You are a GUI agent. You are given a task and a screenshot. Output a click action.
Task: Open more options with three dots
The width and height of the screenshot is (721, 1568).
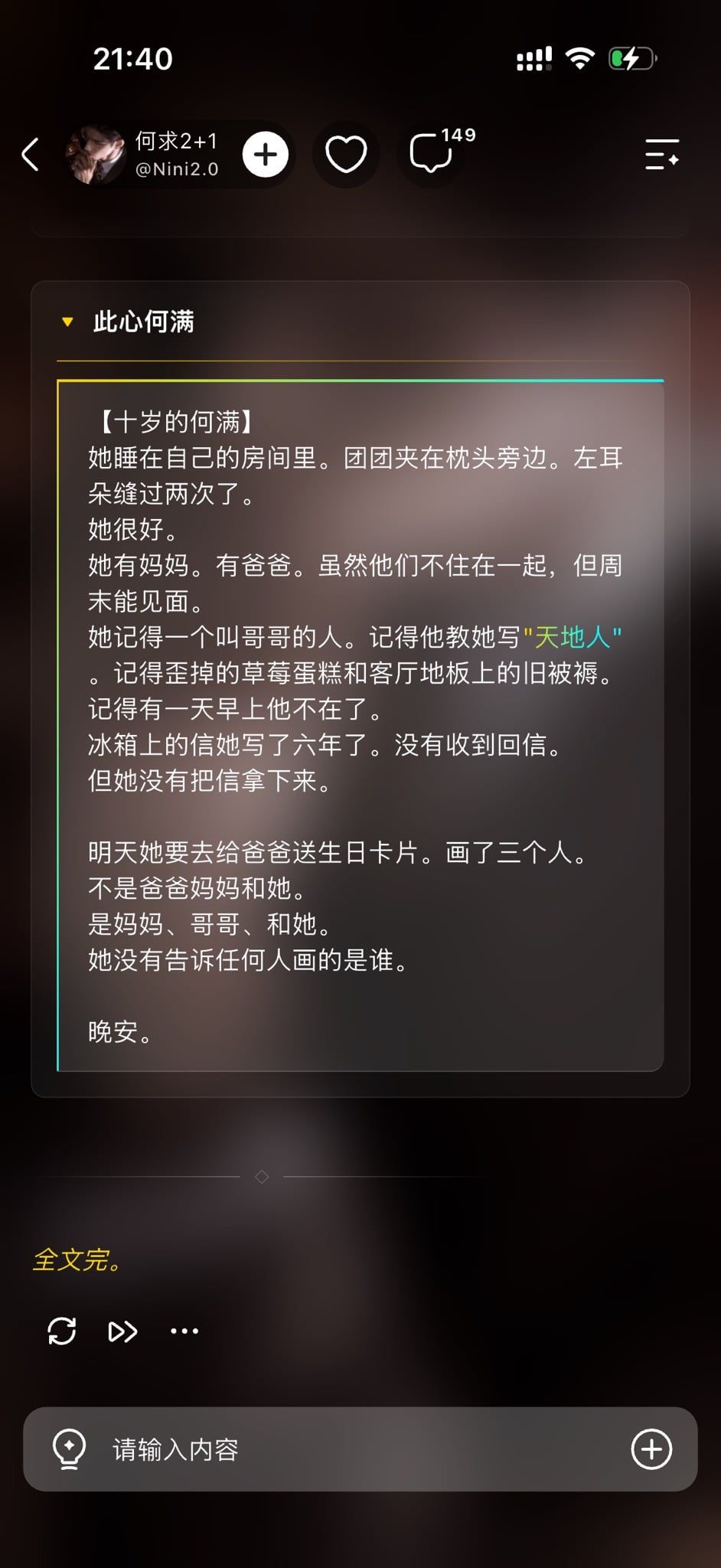tap(184, 1331)
